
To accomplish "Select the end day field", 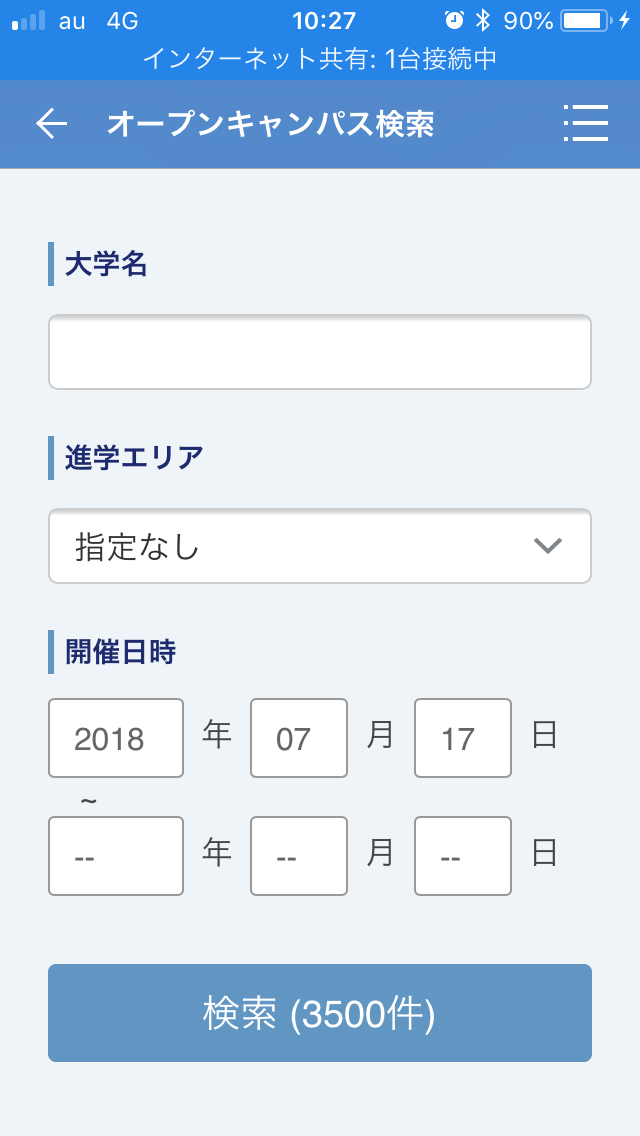I will pos(462,856).
